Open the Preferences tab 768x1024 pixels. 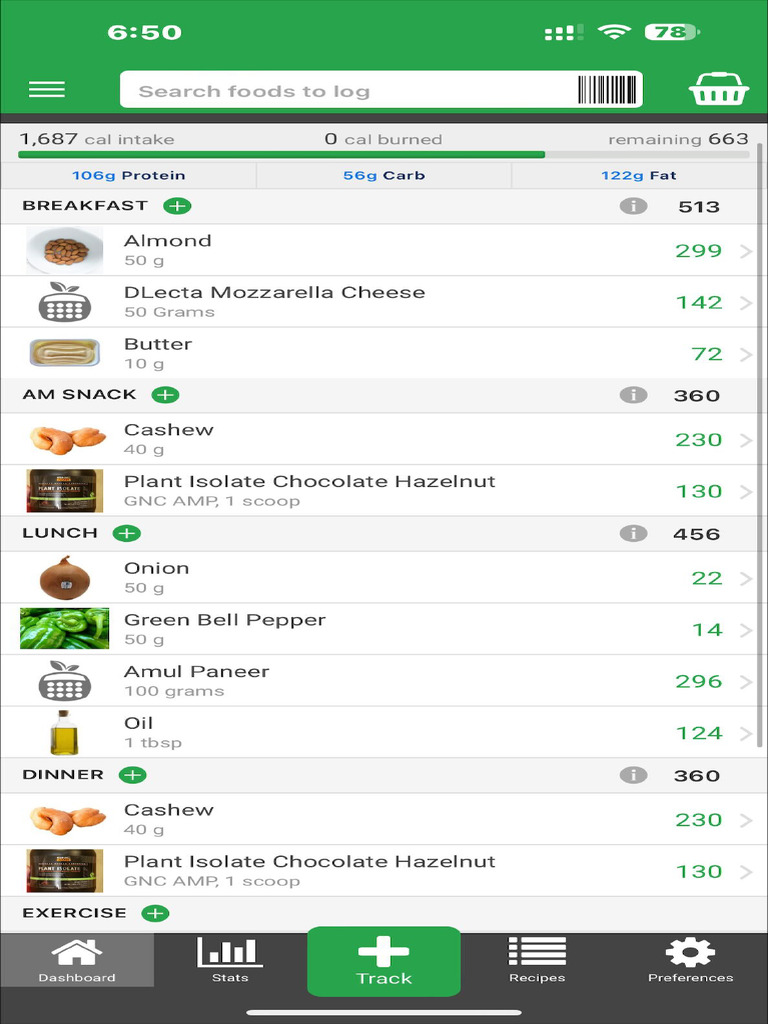click(690, 960)
